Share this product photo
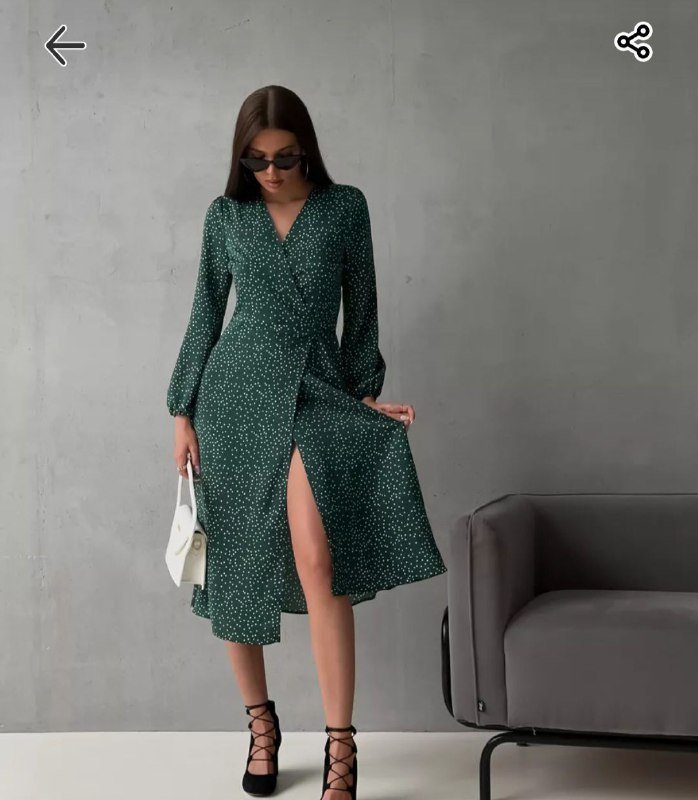Viewport: 698px width, 800px height. 634,42
